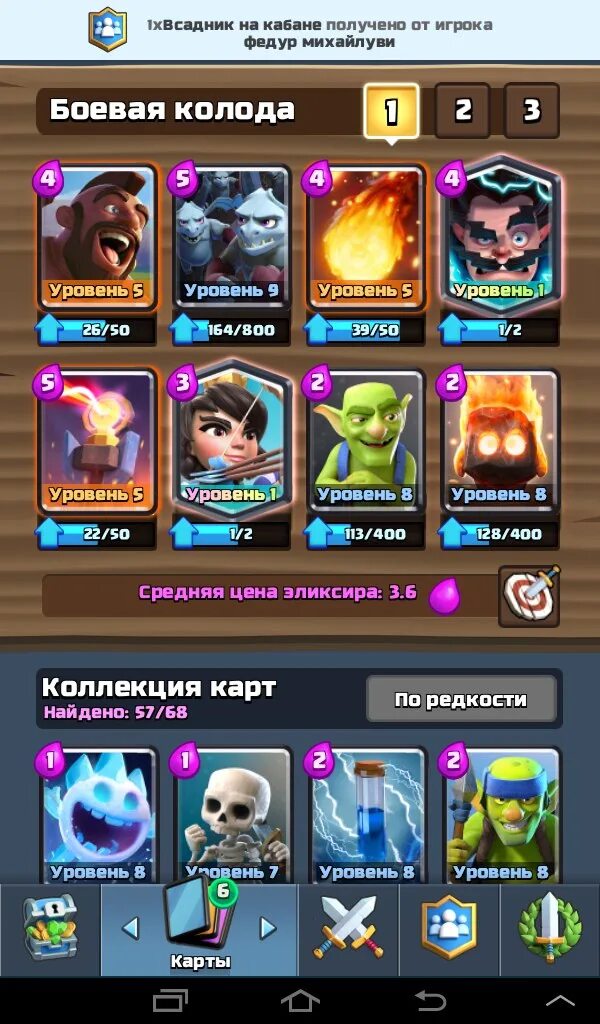600x1024 pixels.
Task: Select battle deck 1
Action: point(391,111)
